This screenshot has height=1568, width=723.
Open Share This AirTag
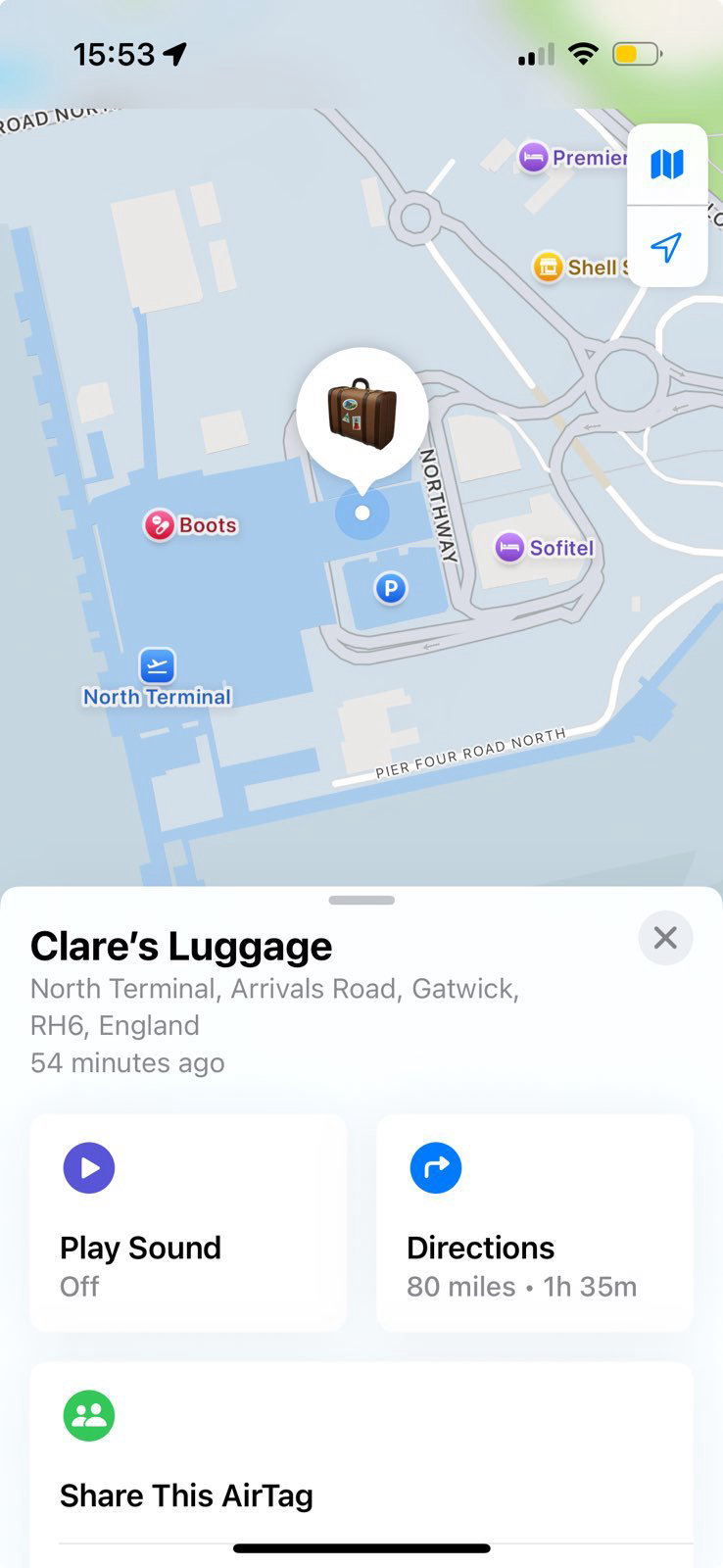click(x=361, y=1454)
